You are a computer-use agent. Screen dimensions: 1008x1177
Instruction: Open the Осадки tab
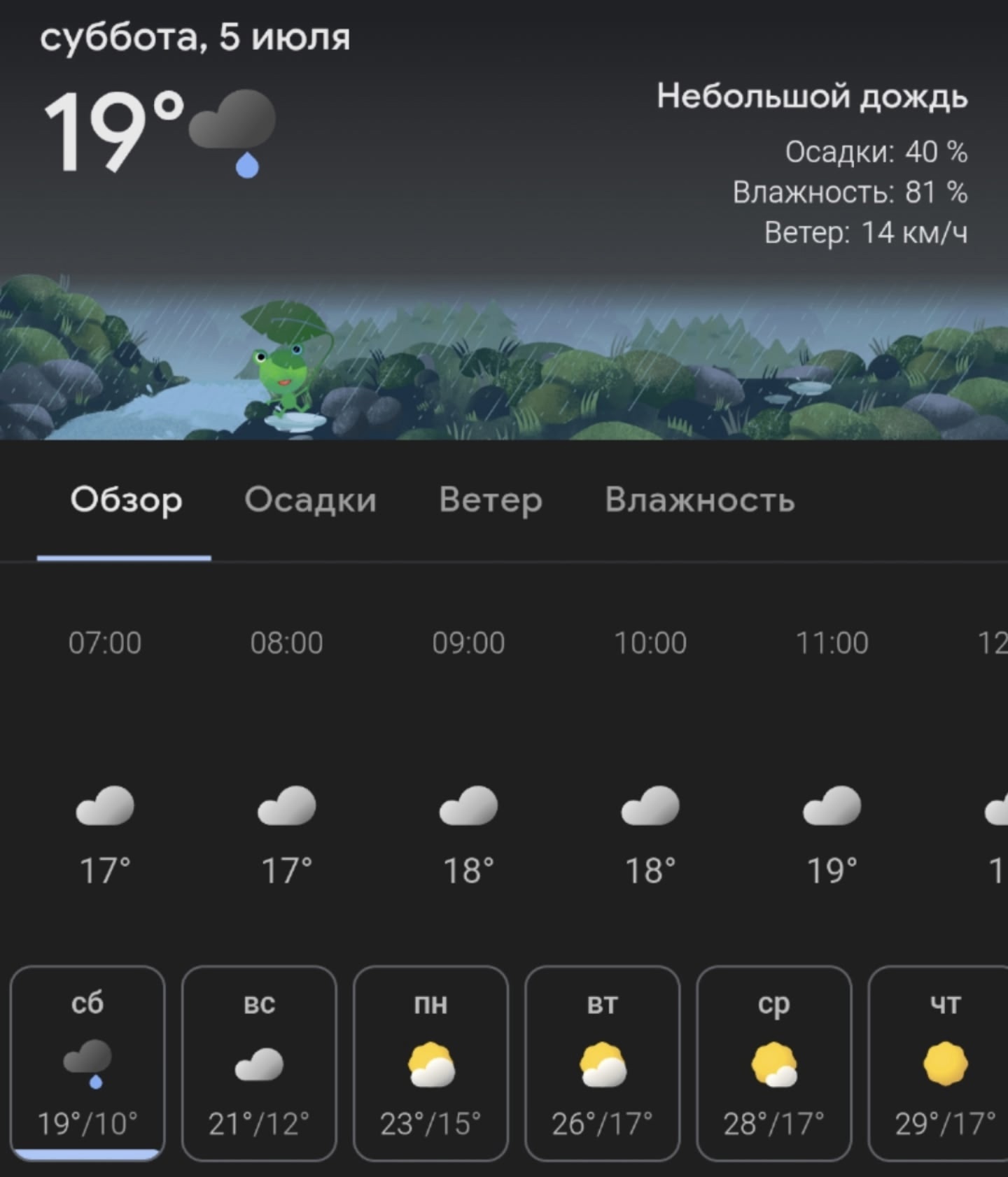click(x=310, y=500)
